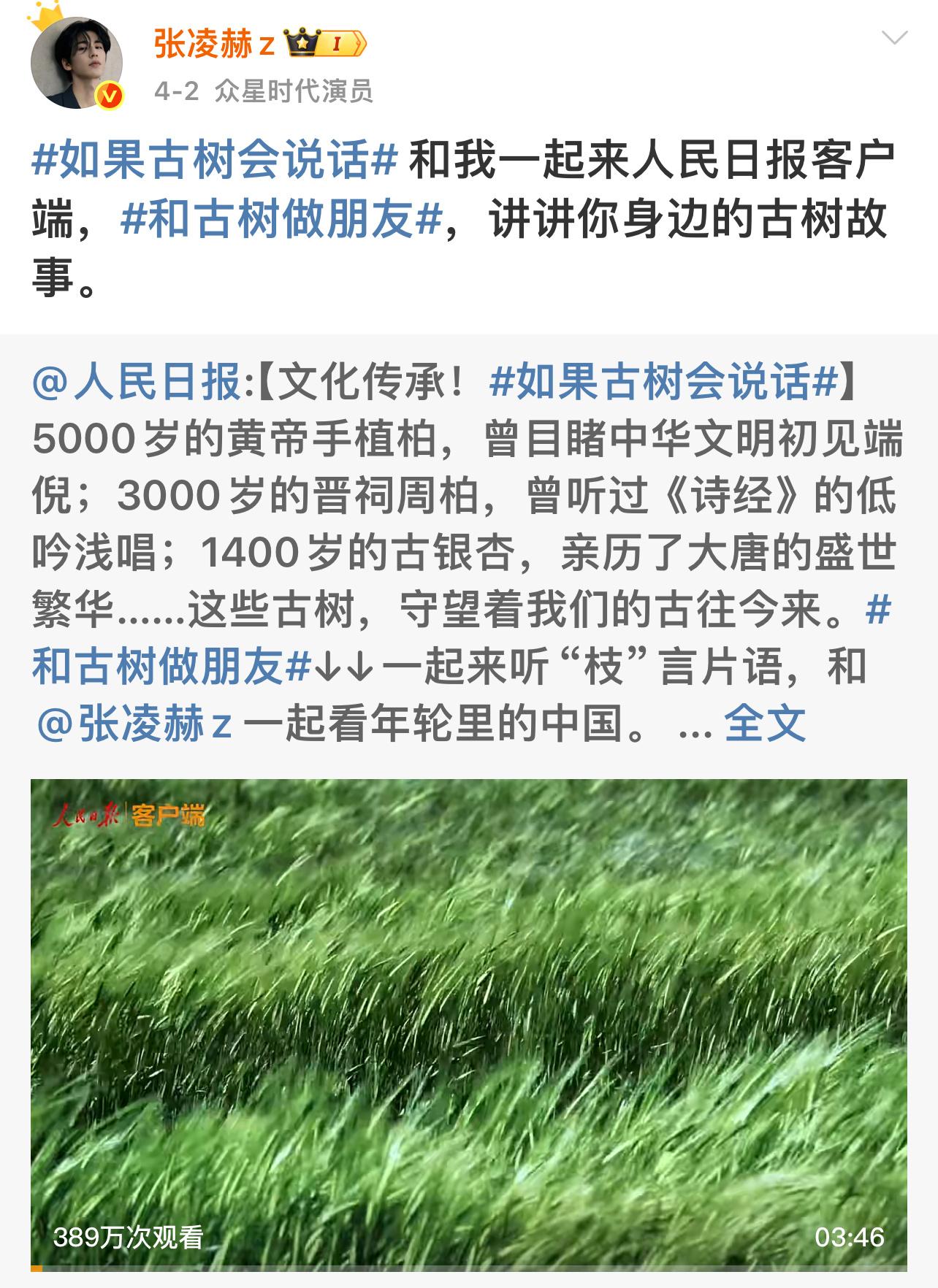Screen dimensions: 938x1288
Task: Expand the full text with 全文
Action: 764,724
